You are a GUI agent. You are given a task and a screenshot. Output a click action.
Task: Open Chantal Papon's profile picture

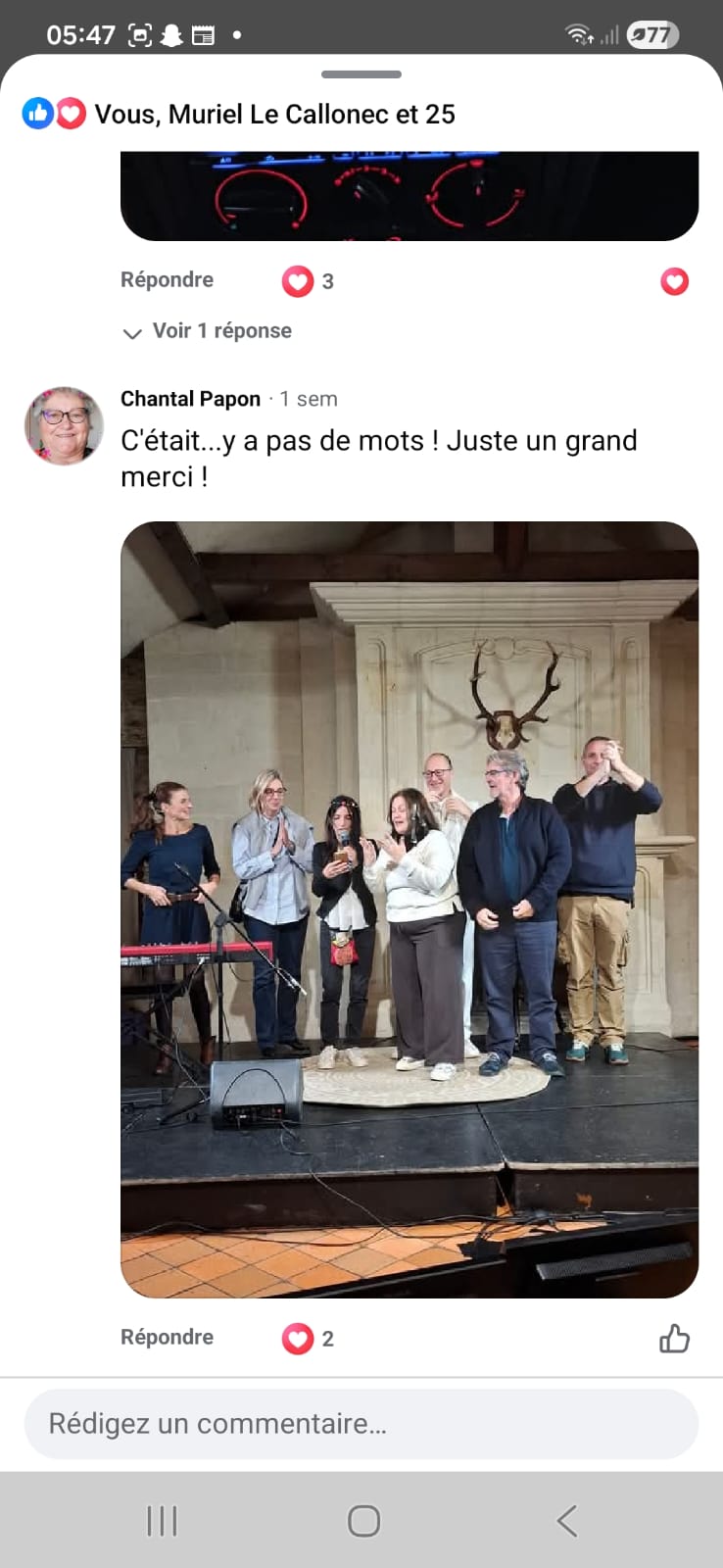pos(64,424)
